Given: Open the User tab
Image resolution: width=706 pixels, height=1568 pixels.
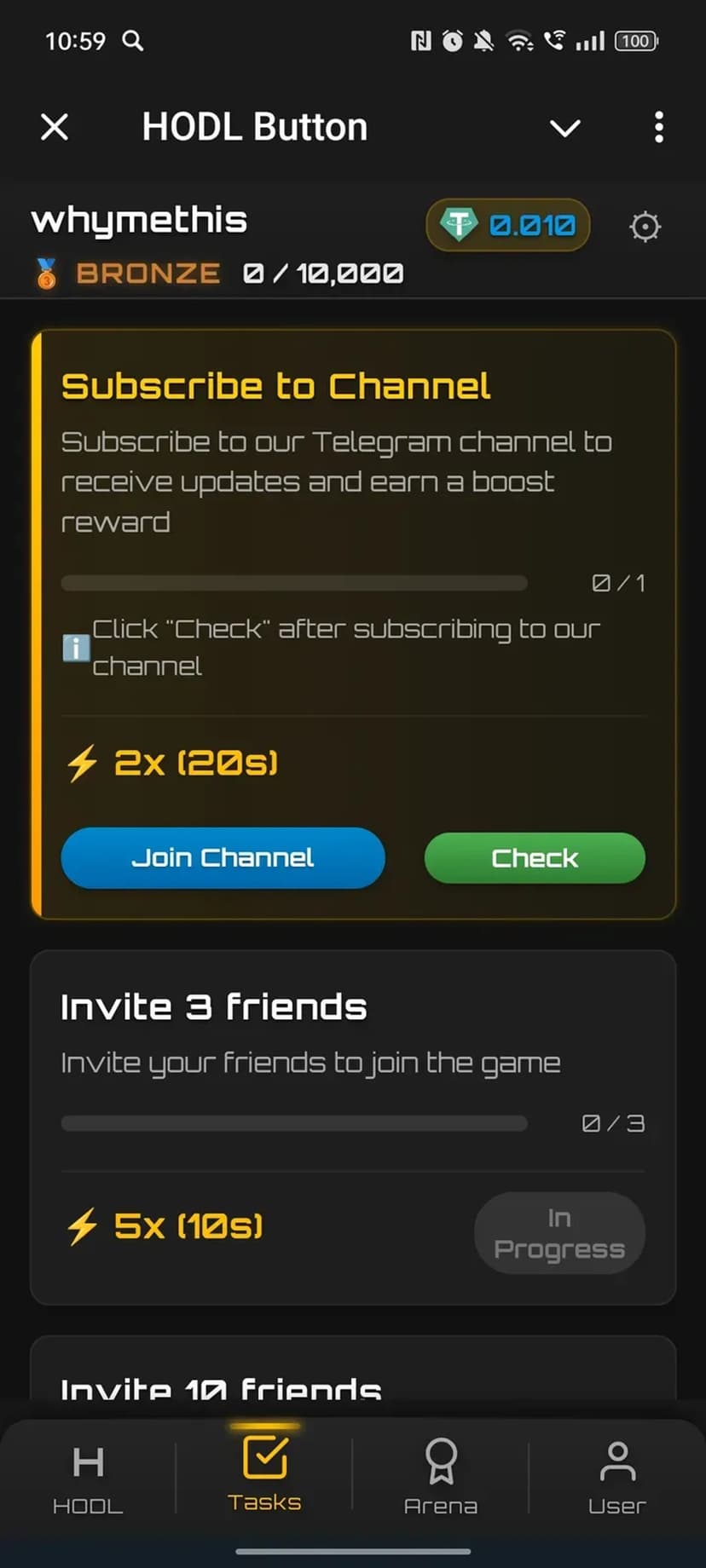Looking at the screenshot, I should 617,1479.
